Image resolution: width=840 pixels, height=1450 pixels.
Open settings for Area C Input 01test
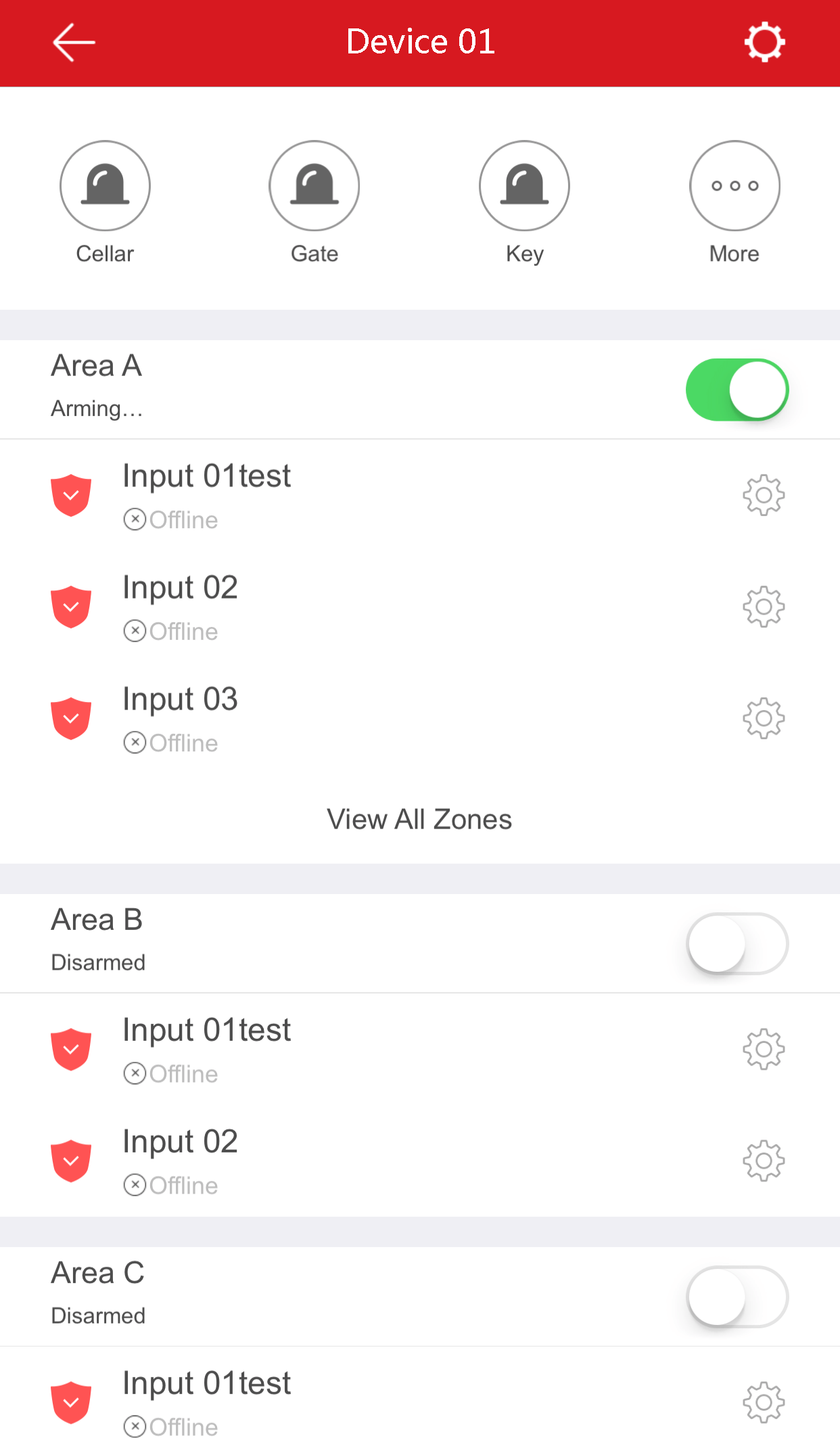tap(764, 1403)
